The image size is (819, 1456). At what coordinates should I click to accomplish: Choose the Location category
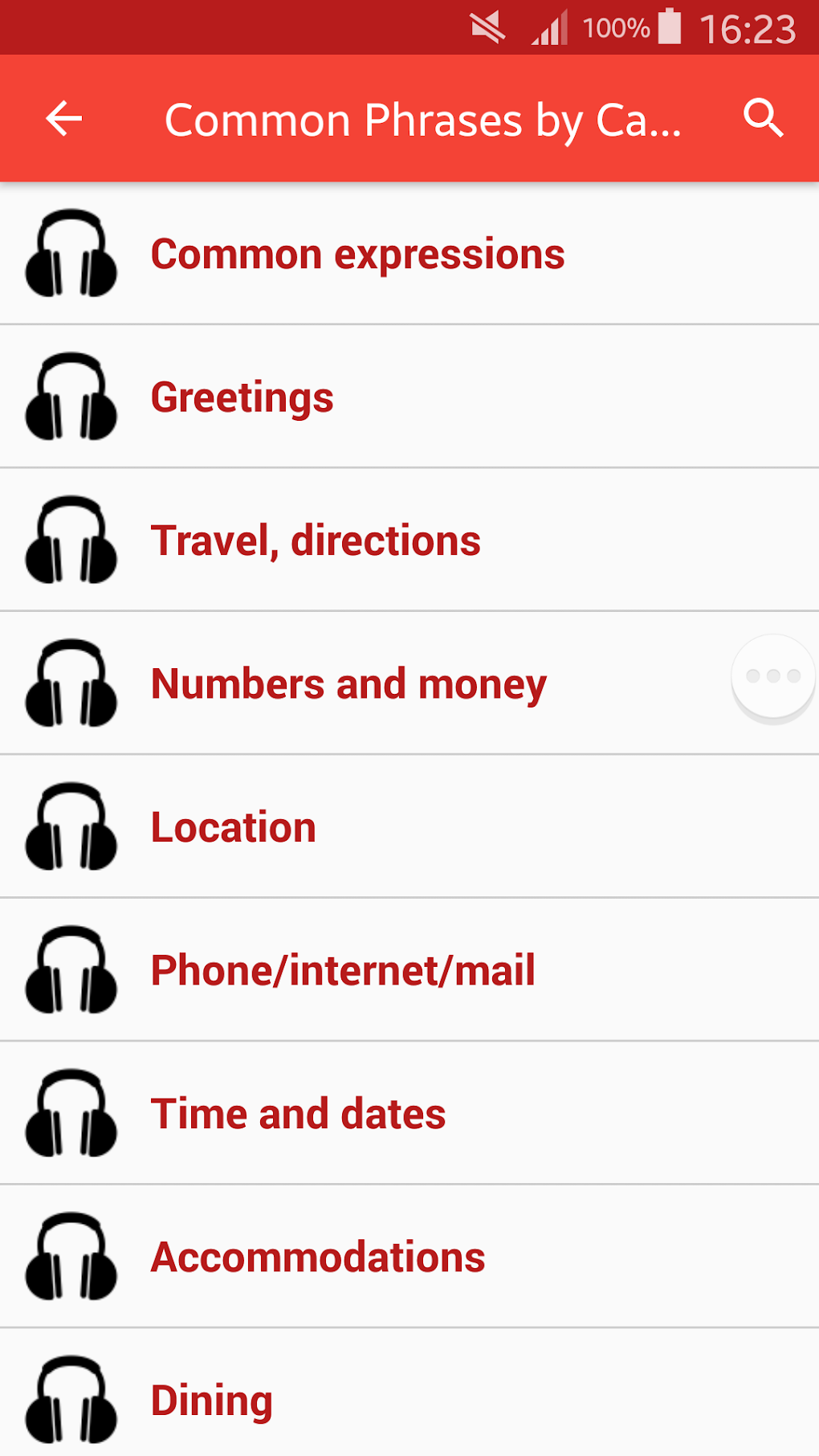pos(409,826)
